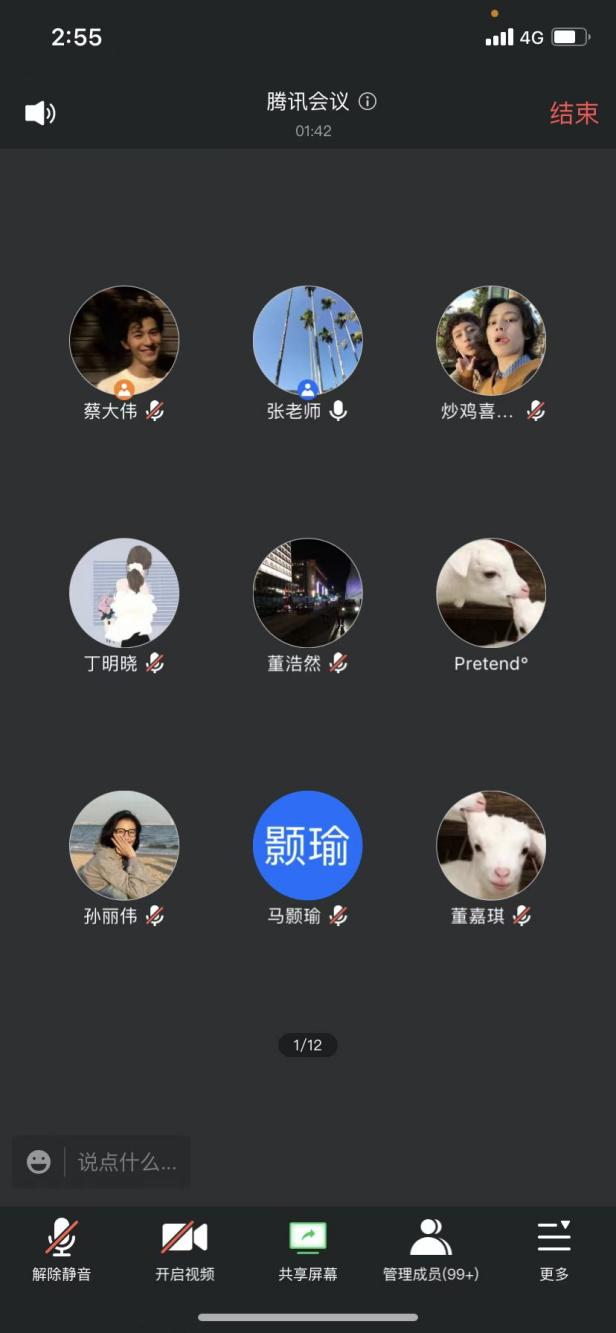Turn on camera with 开启视频
The width and height of the screenshot is (616, 1333).
pyautogui.click(x=185, y=1250)
